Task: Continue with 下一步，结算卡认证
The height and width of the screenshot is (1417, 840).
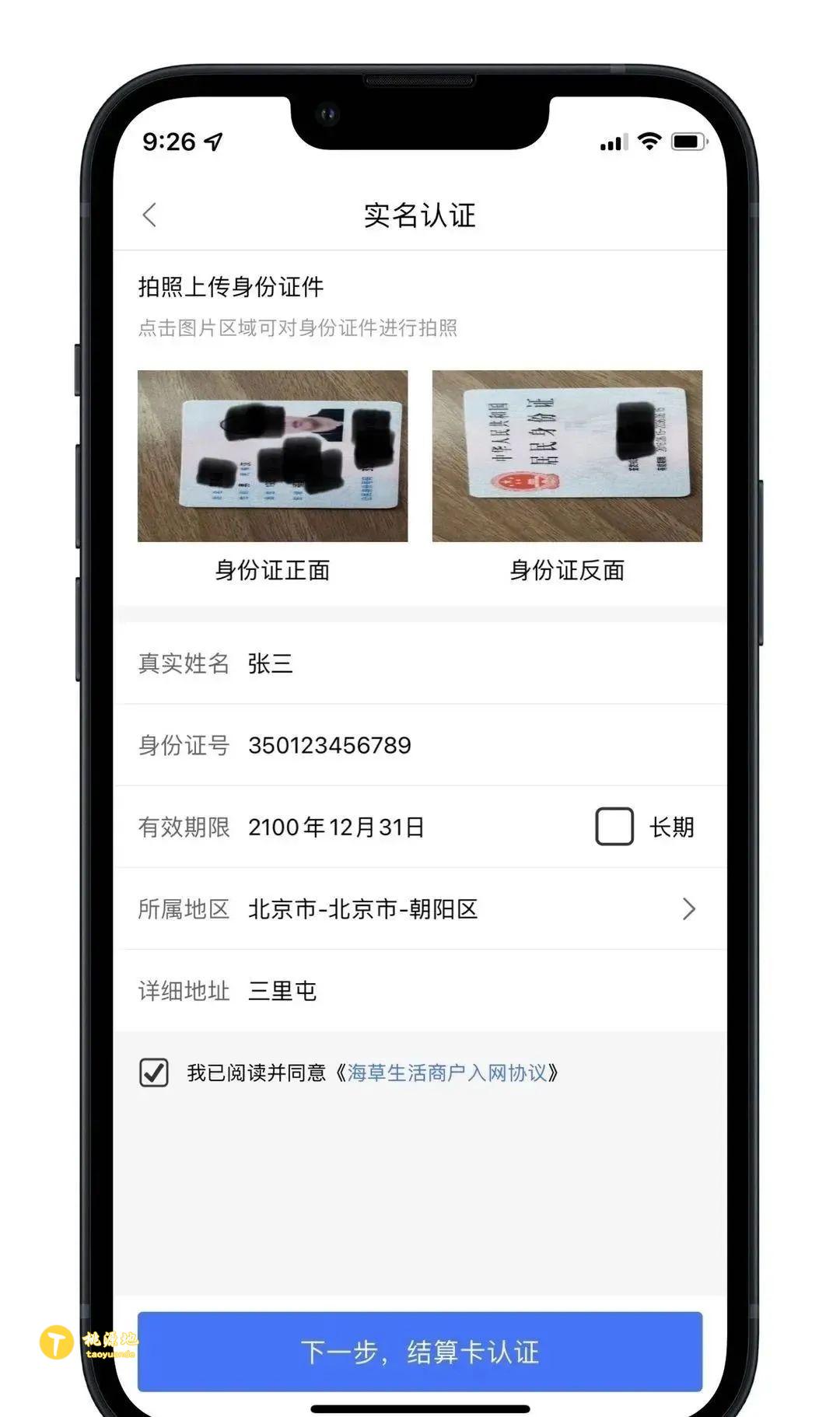Action: coord(420,1352)
